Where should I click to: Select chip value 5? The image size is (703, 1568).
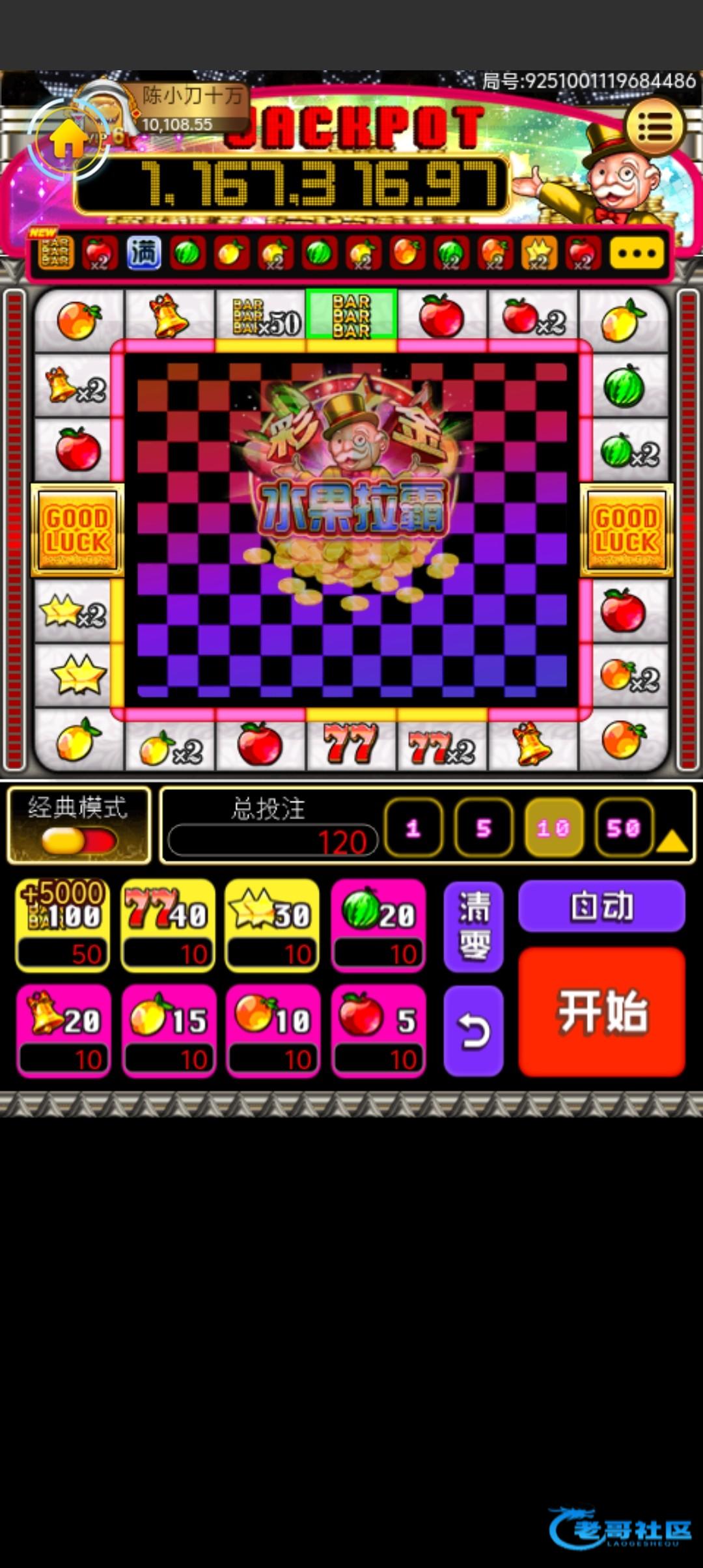click(484, 828)
